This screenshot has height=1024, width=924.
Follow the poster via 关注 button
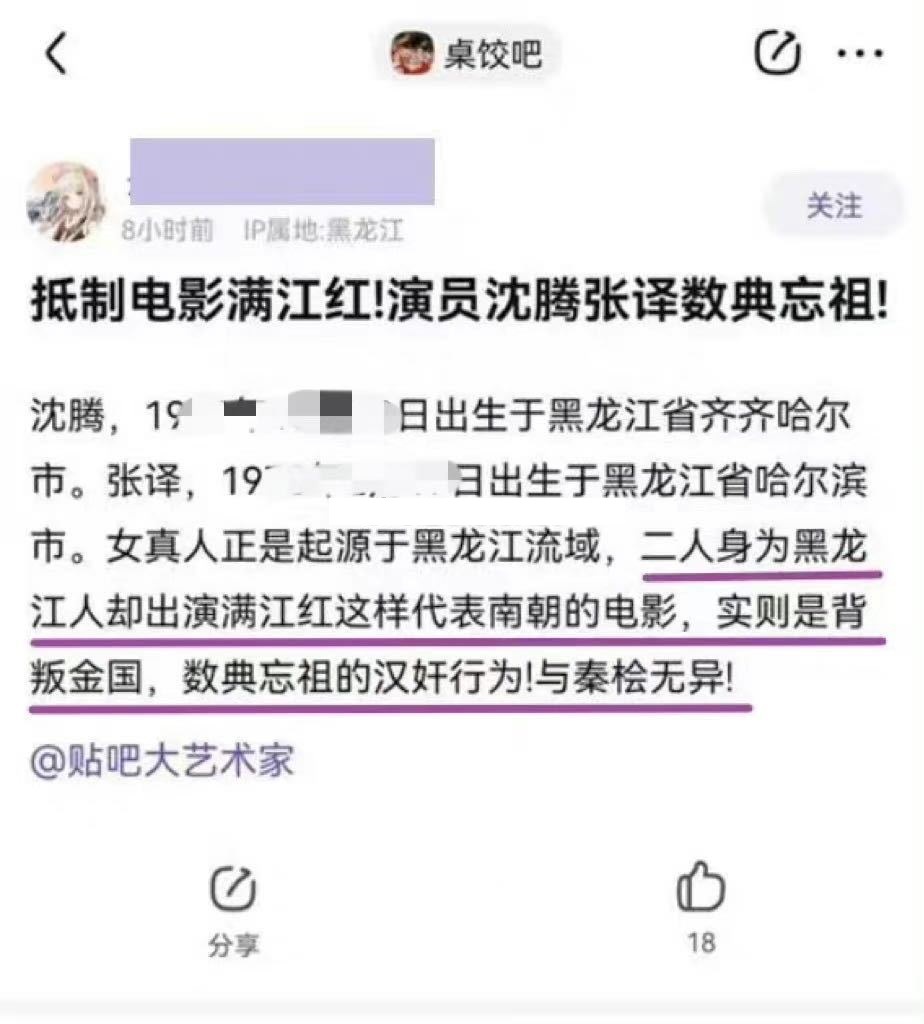tap(833, 207)
